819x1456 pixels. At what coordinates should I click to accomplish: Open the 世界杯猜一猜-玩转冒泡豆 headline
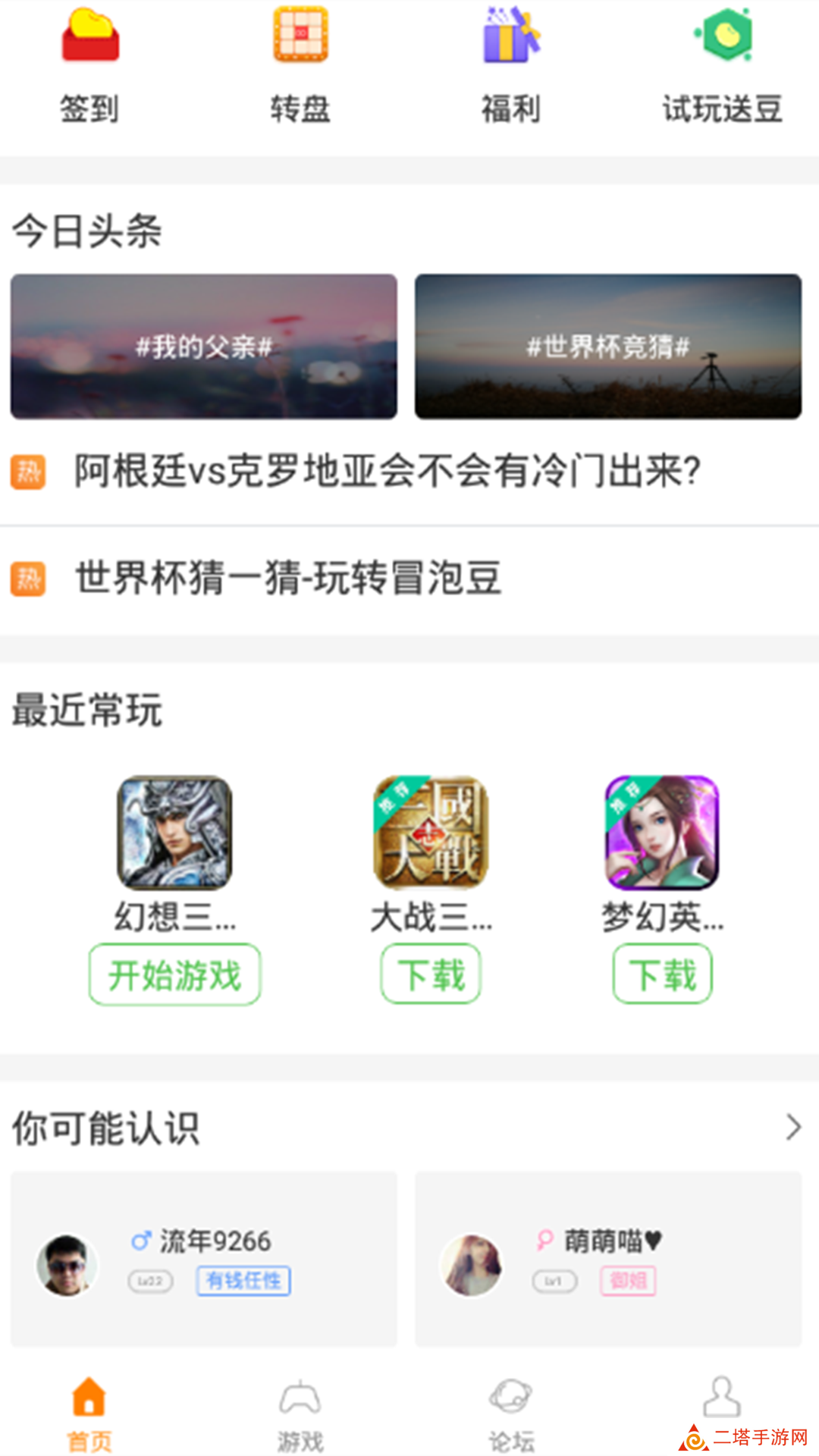pyautogui.click(x=288, y=578)
